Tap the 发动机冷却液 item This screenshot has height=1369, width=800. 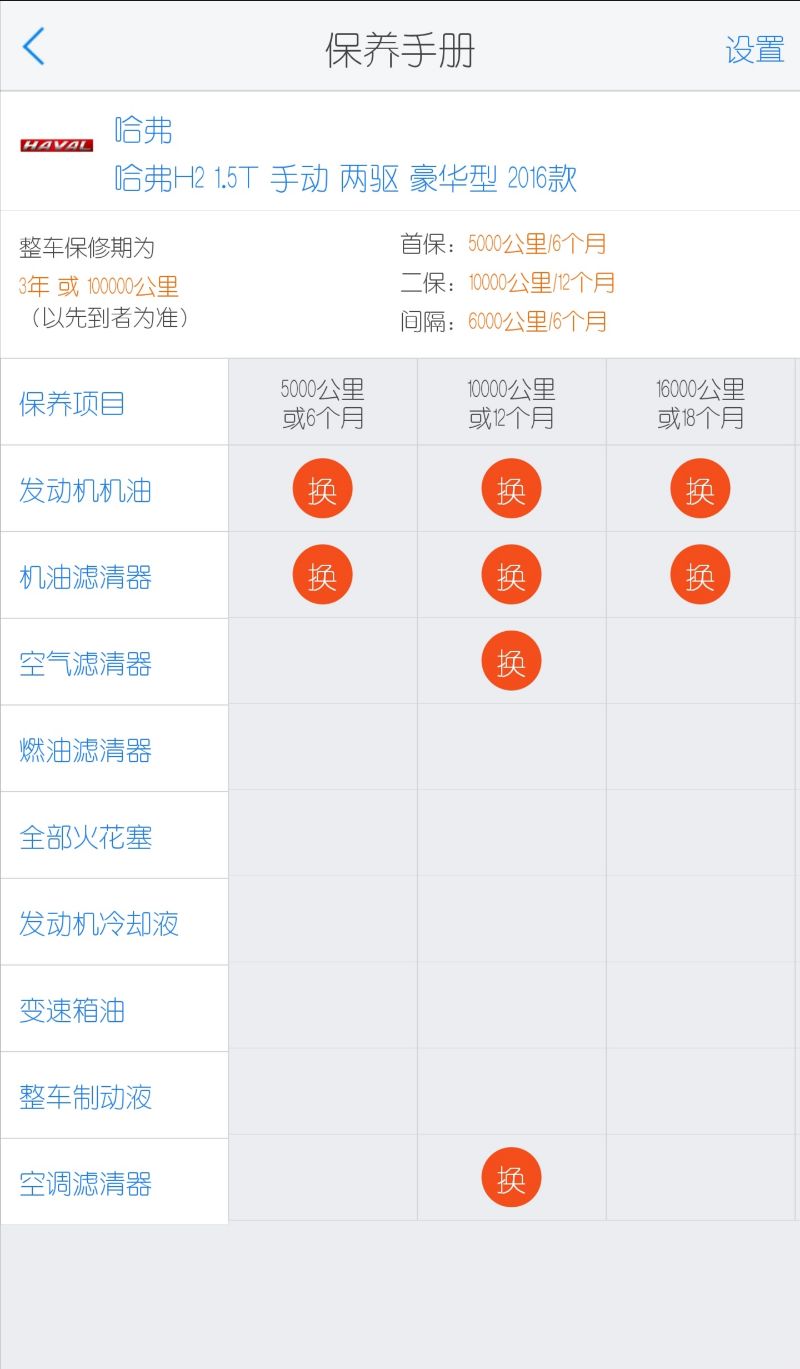tap(114, 922)
